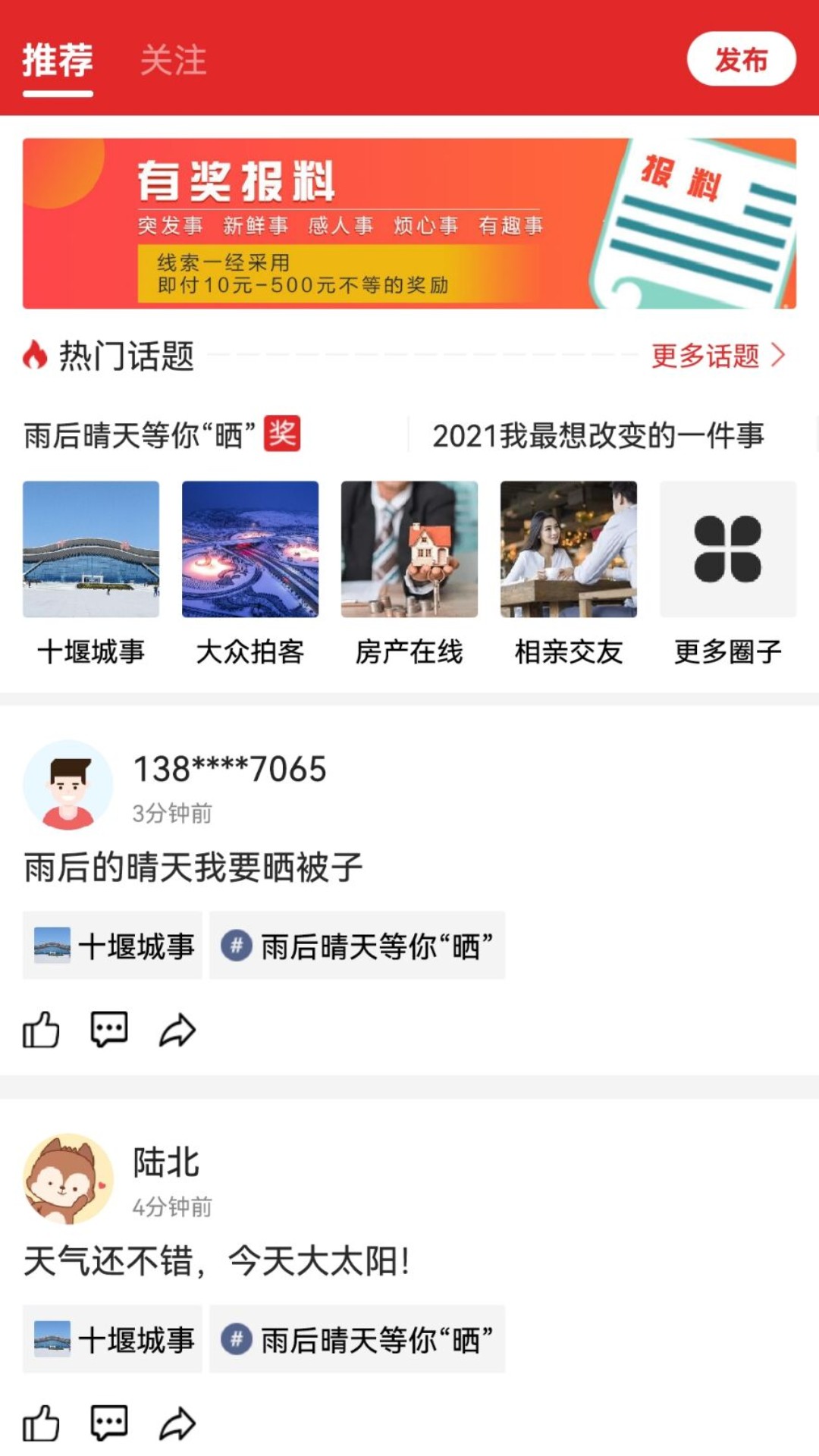点击138****7065的头像
Viewport: 819px width, 1456px height.
(x=67, y=785)
